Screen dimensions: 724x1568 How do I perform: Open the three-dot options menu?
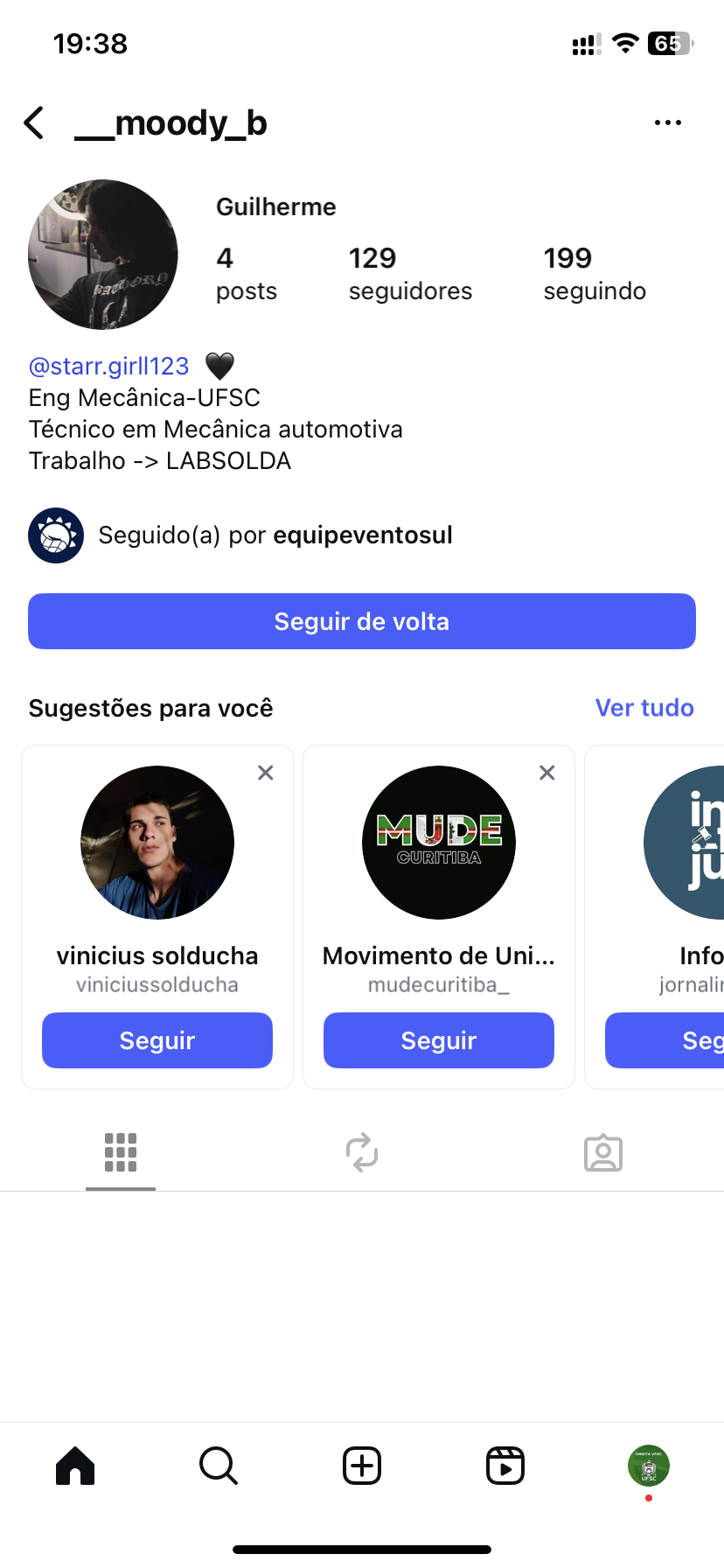click(667, 123)
